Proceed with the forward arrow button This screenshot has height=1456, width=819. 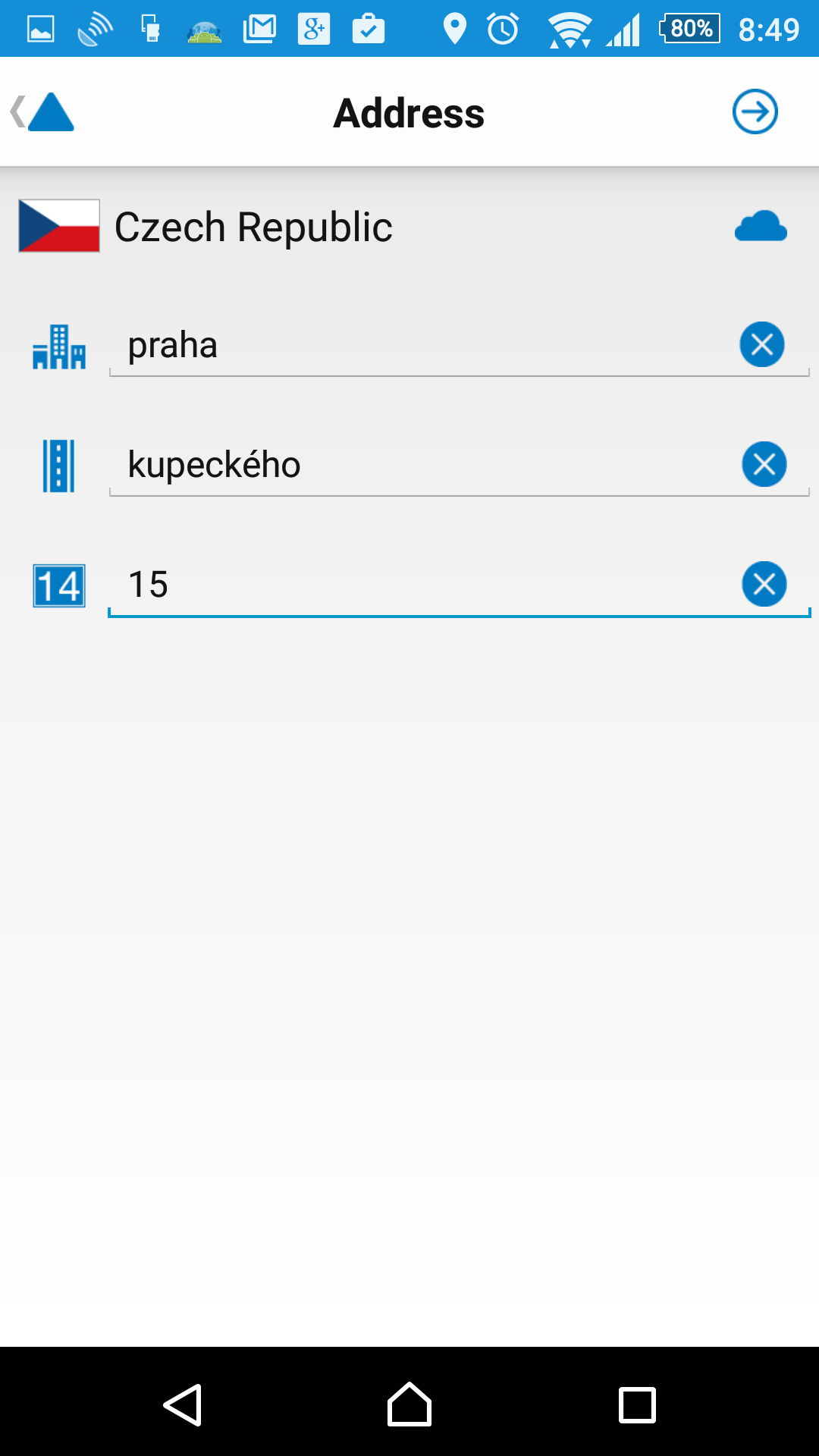pyautogui.click(x=755, y=112)
